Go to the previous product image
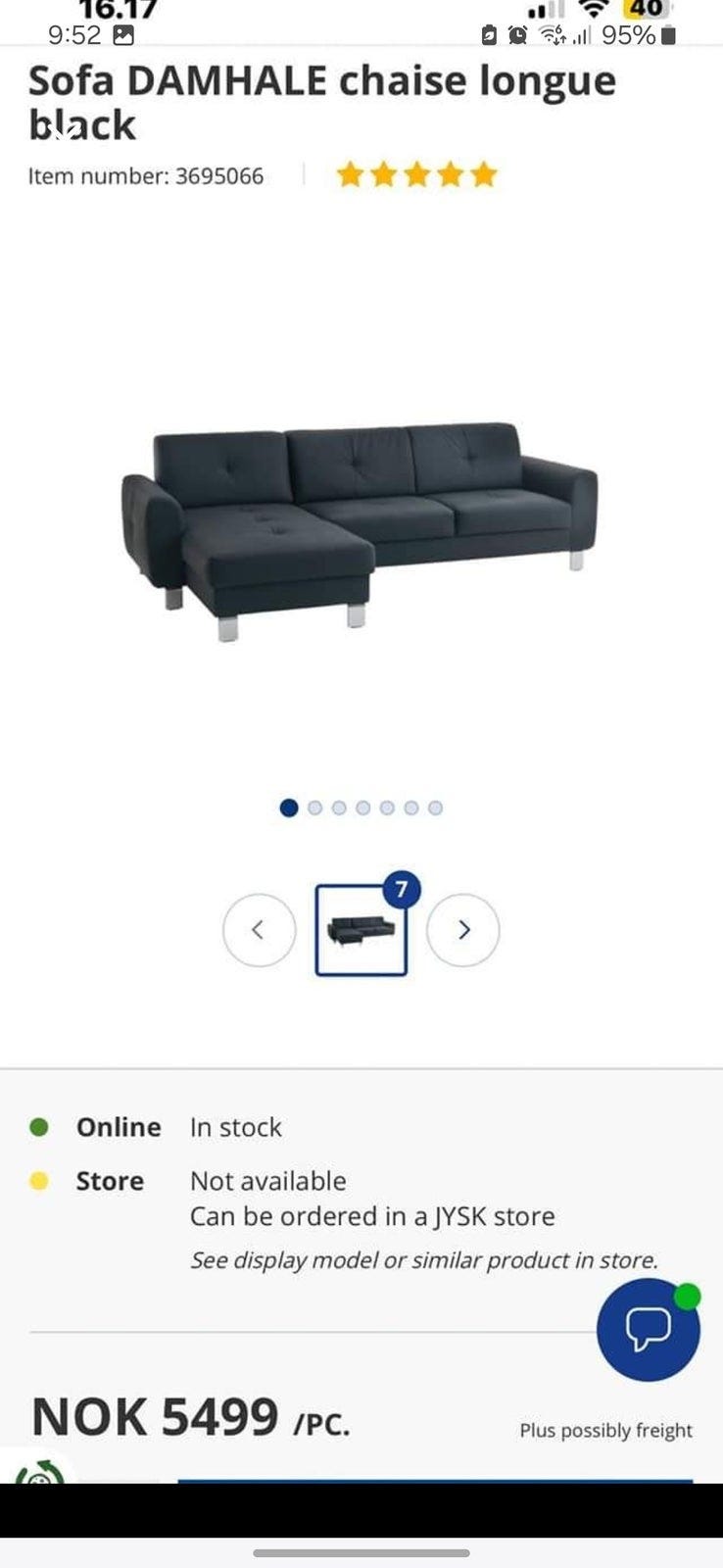The height and width of the screenshot is (1568, 723). pyautogui.click(x=259, y=930)
